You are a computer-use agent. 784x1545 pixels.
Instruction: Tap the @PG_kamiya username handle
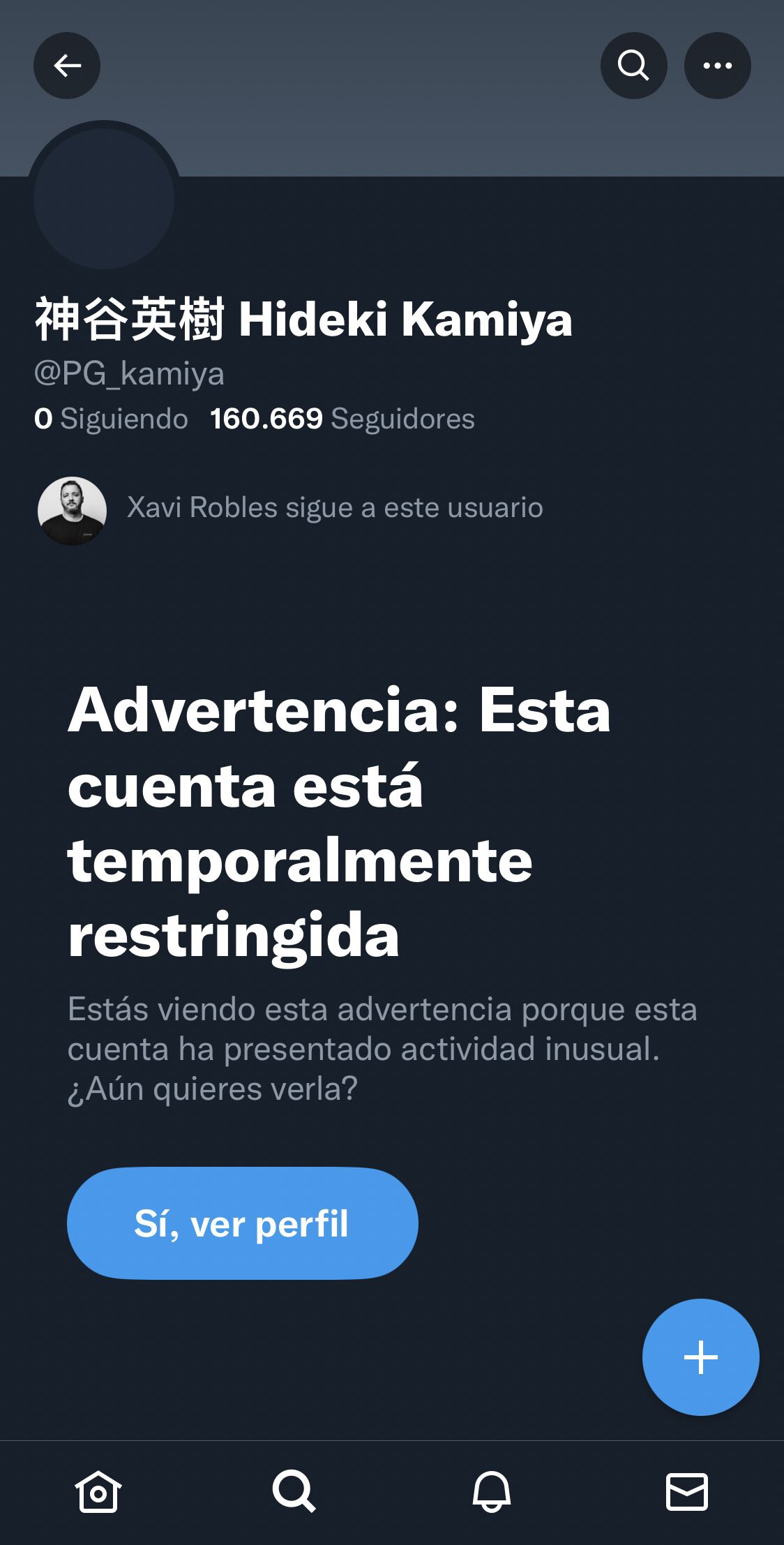(x=130, y=373)
